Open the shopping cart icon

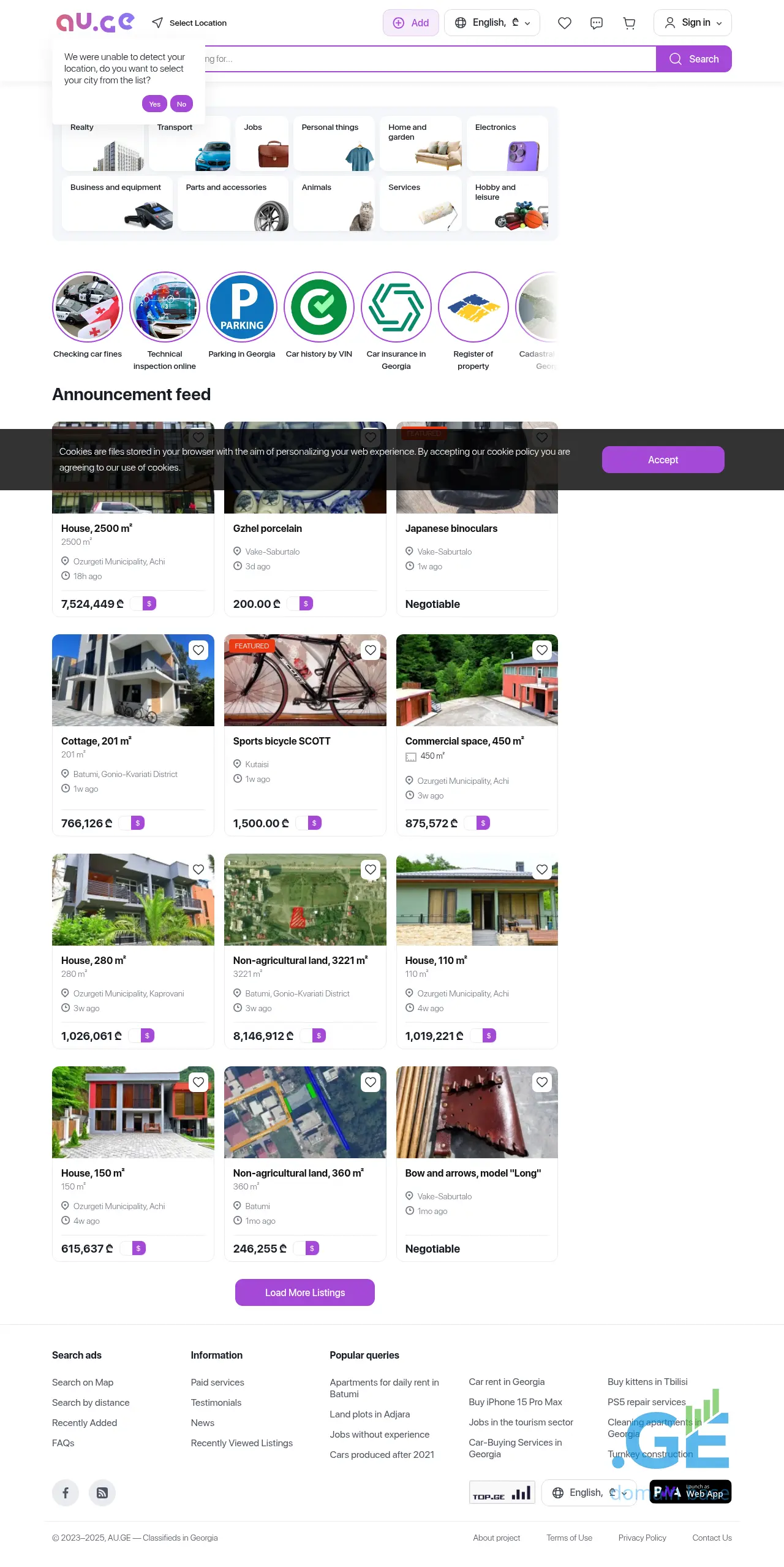629,23
